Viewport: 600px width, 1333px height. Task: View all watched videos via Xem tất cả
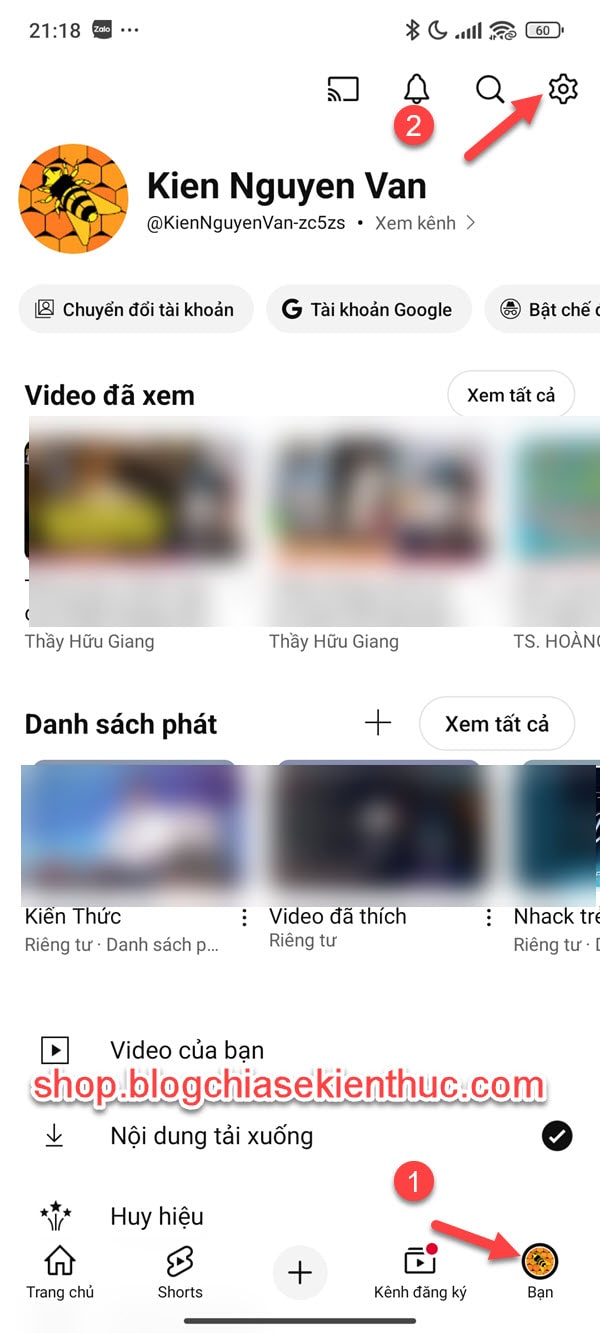coord(511,395)
